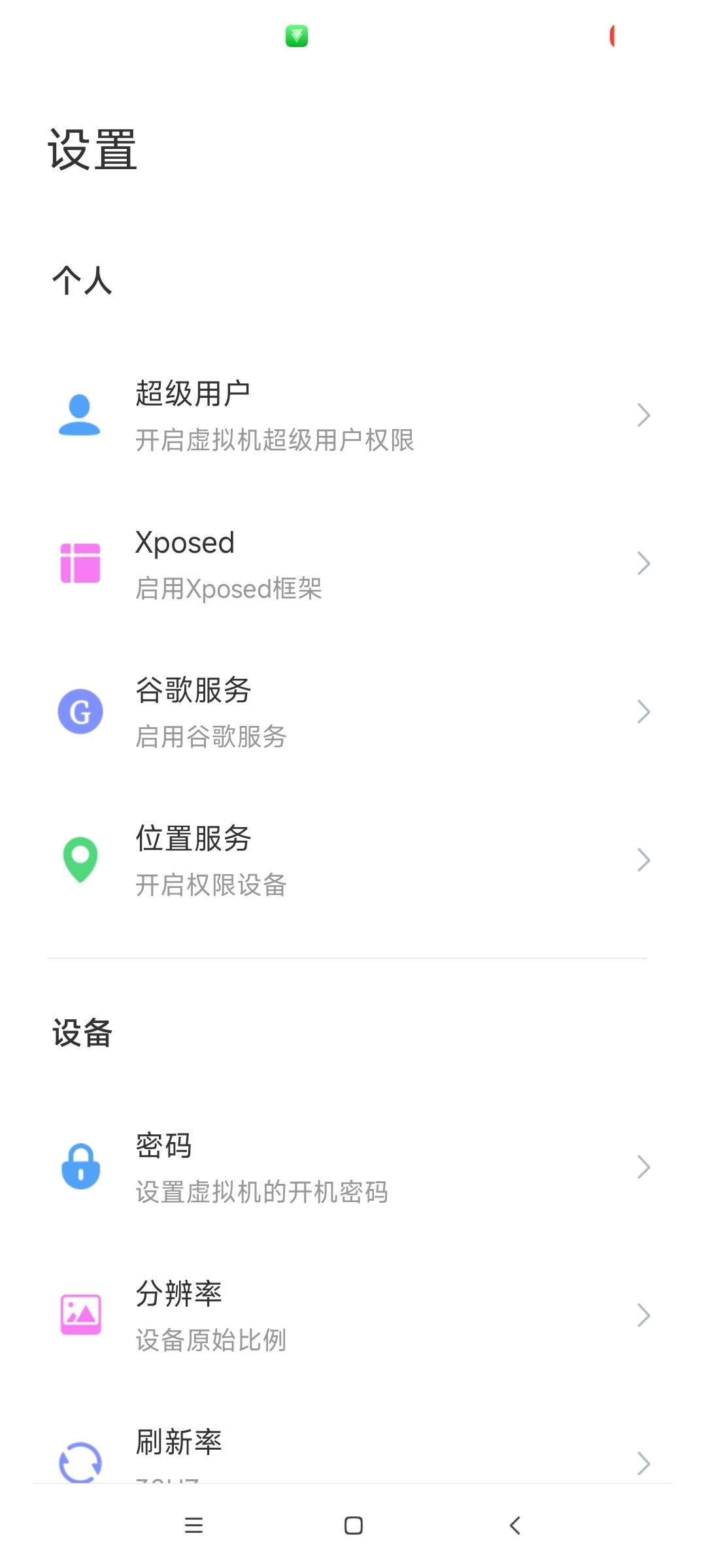
Task: Open Xposed settings using the right arrow
Action: (x=644, y=564)
